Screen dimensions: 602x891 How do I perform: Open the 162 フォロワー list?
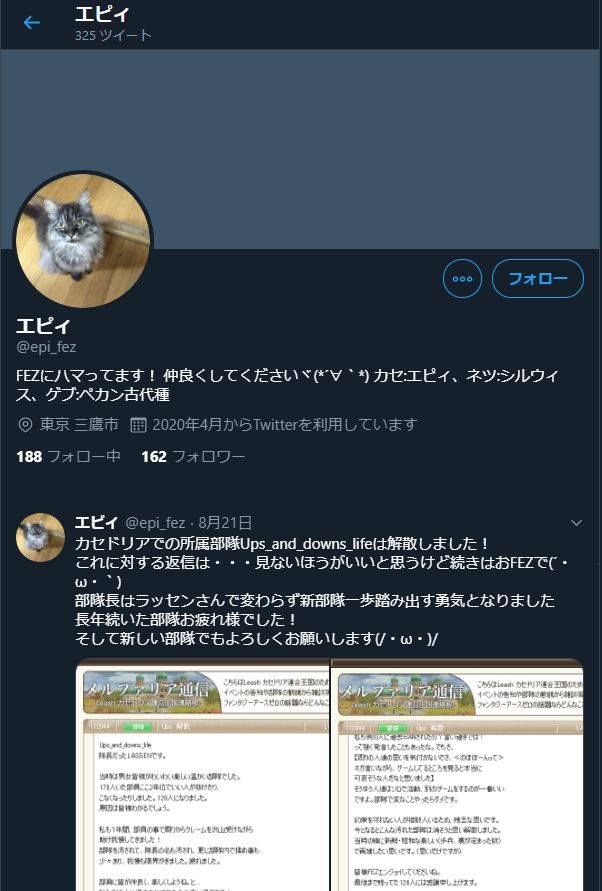click(x=193, y=457)
